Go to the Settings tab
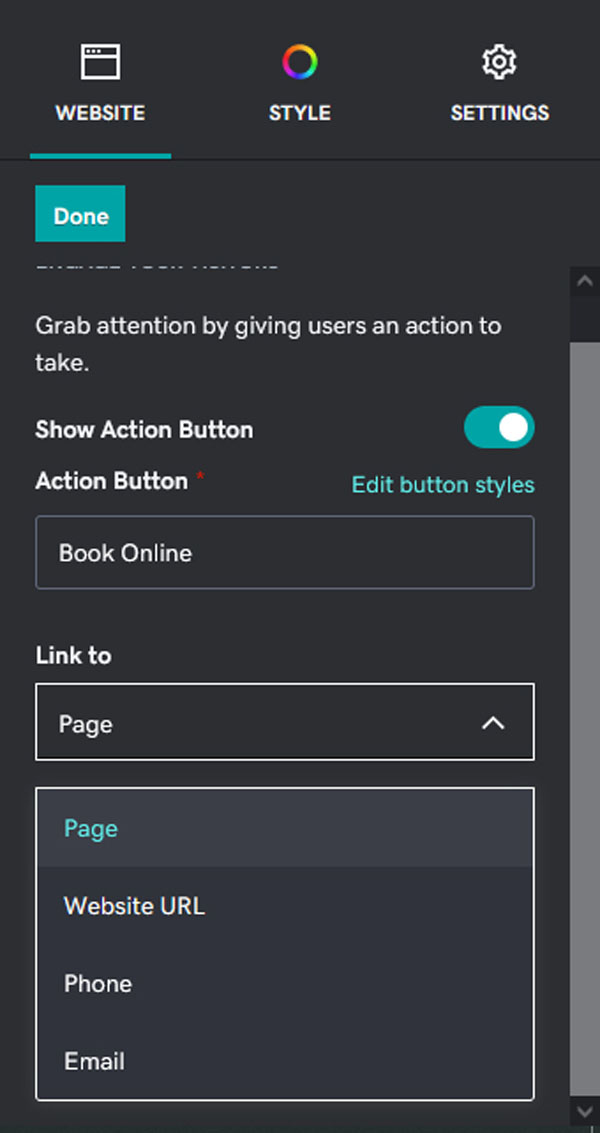 500,84
